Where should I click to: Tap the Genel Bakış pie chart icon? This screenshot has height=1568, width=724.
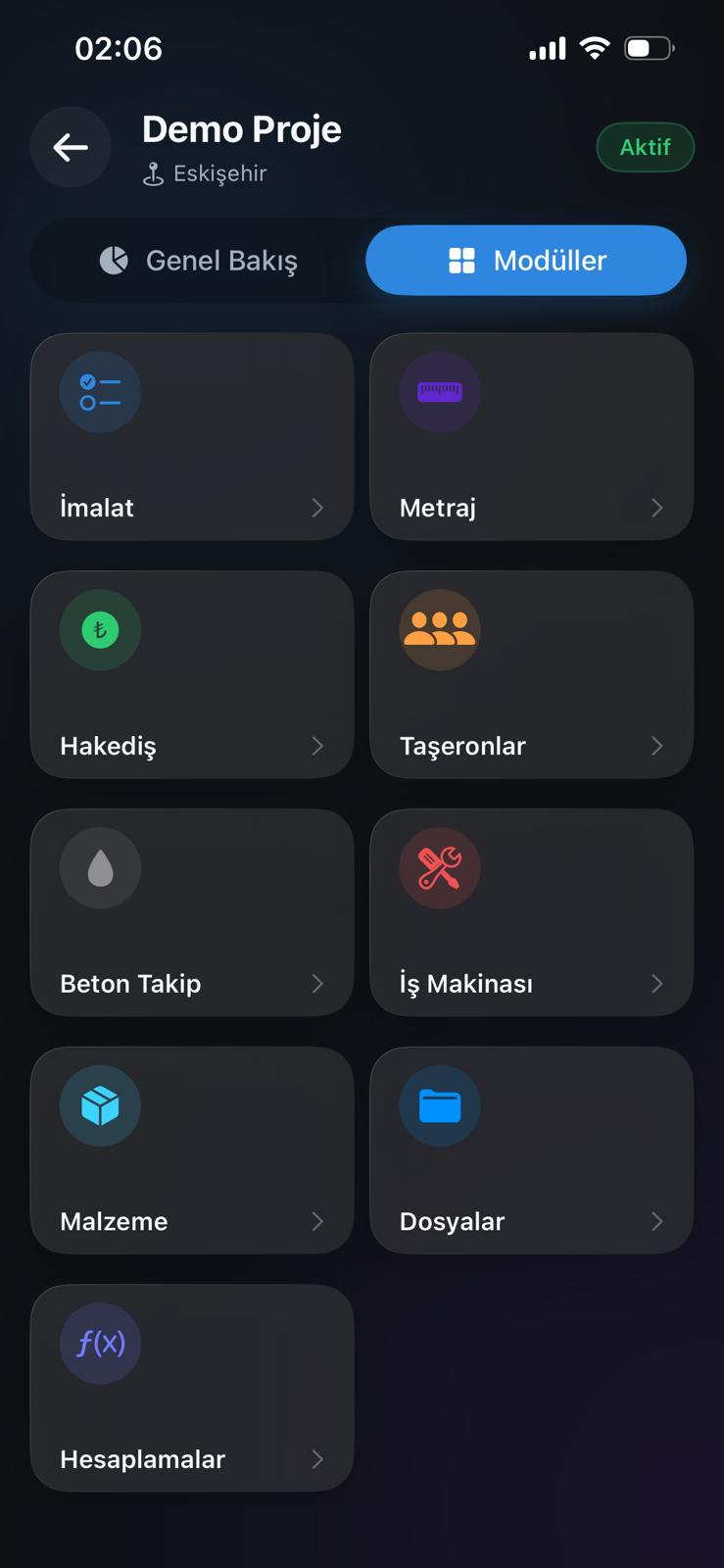click(115, 261)
